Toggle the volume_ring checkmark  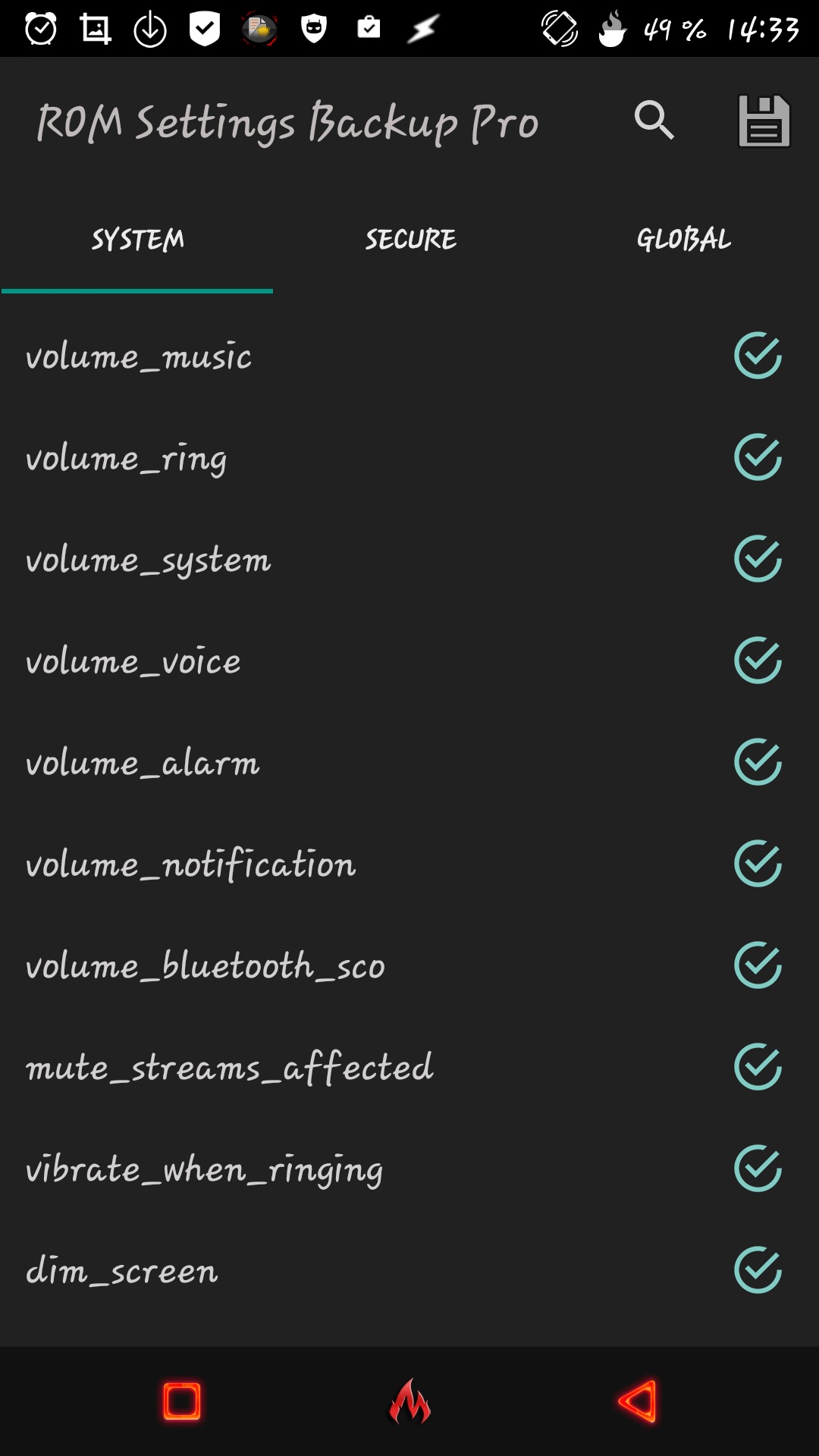(758, 457)
